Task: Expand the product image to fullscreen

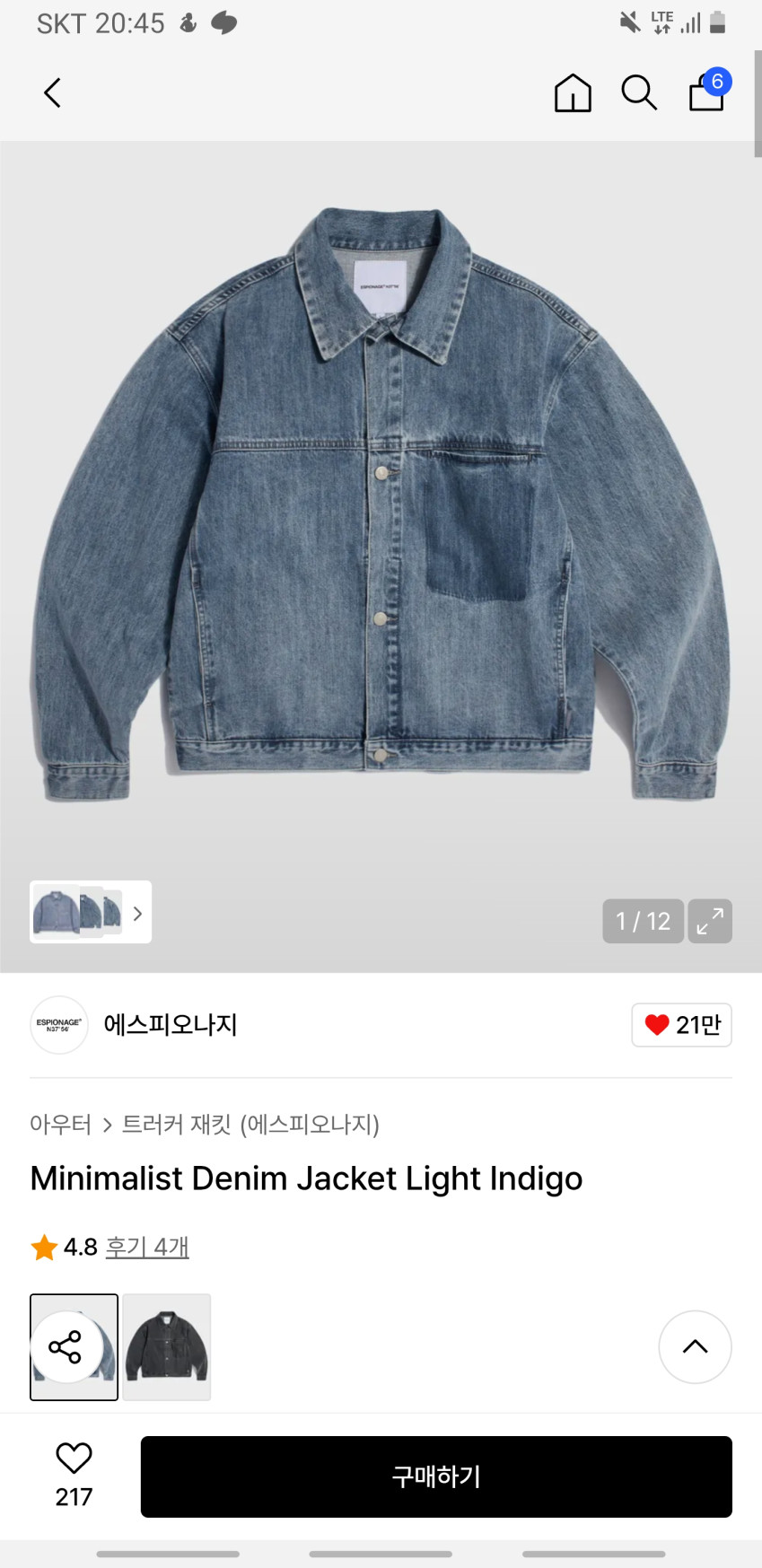Action: 710,921
